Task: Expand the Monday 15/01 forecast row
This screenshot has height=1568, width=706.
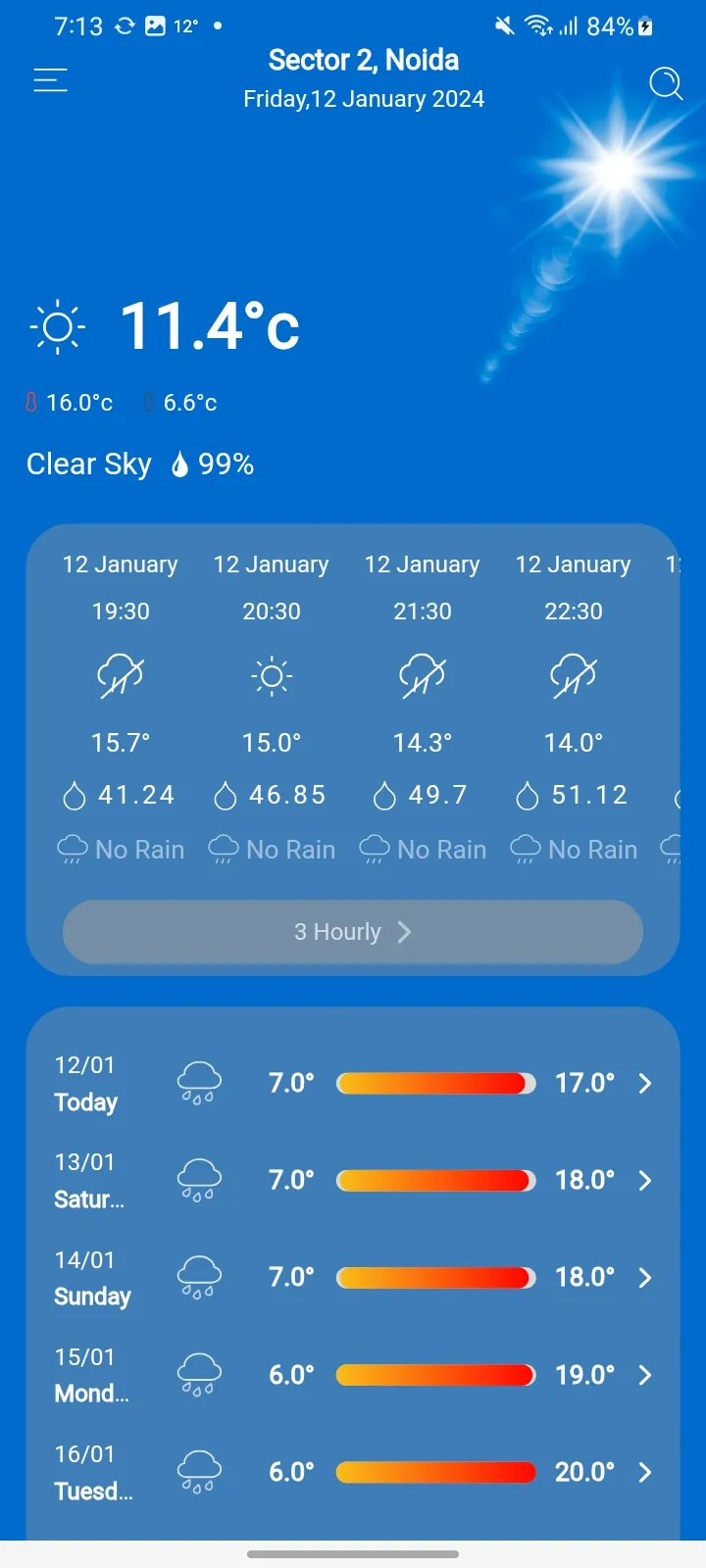Action: 644,1375
